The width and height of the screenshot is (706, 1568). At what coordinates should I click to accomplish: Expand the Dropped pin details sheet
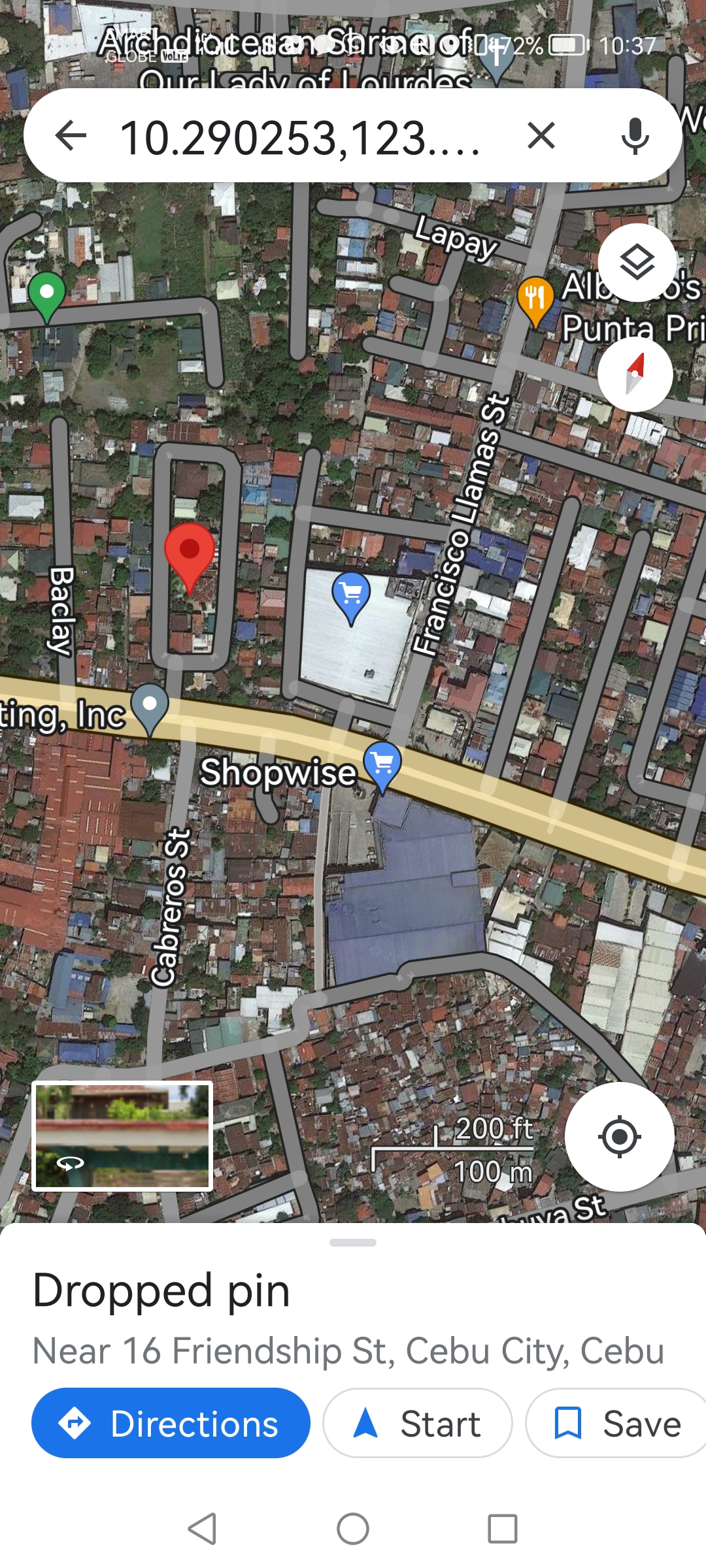(353, 1243)
